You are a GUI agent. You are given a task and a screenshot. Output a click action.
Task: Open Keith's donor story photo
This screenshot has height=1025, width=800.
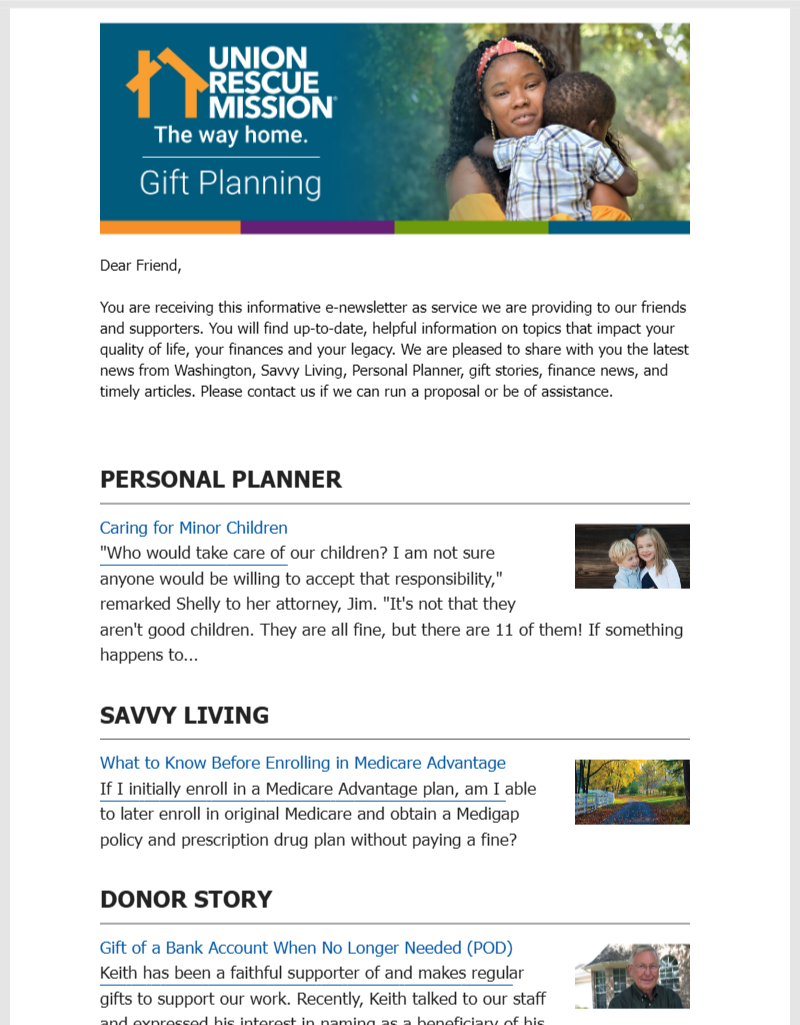coord(632,975)
